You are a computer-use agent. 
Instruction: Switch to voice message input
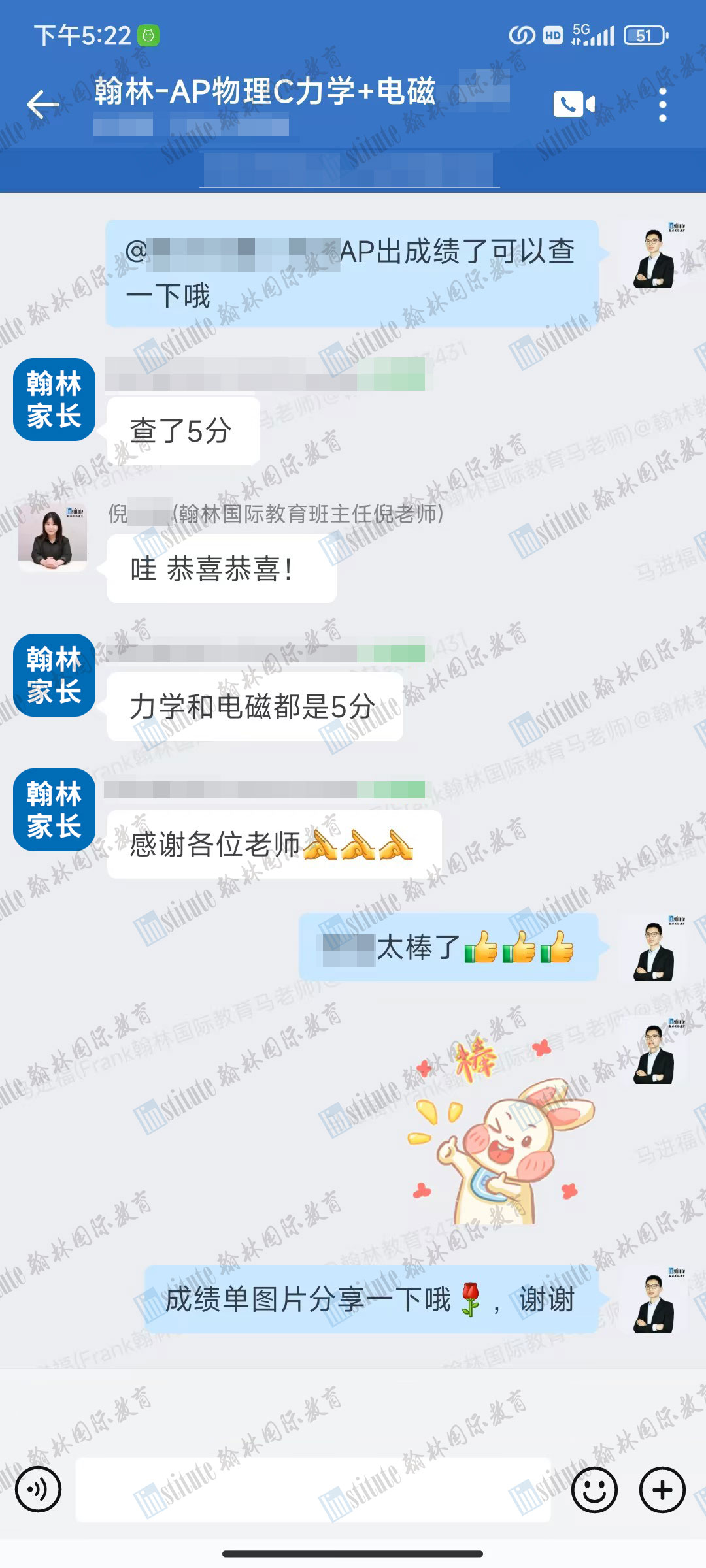point(38,1490)
